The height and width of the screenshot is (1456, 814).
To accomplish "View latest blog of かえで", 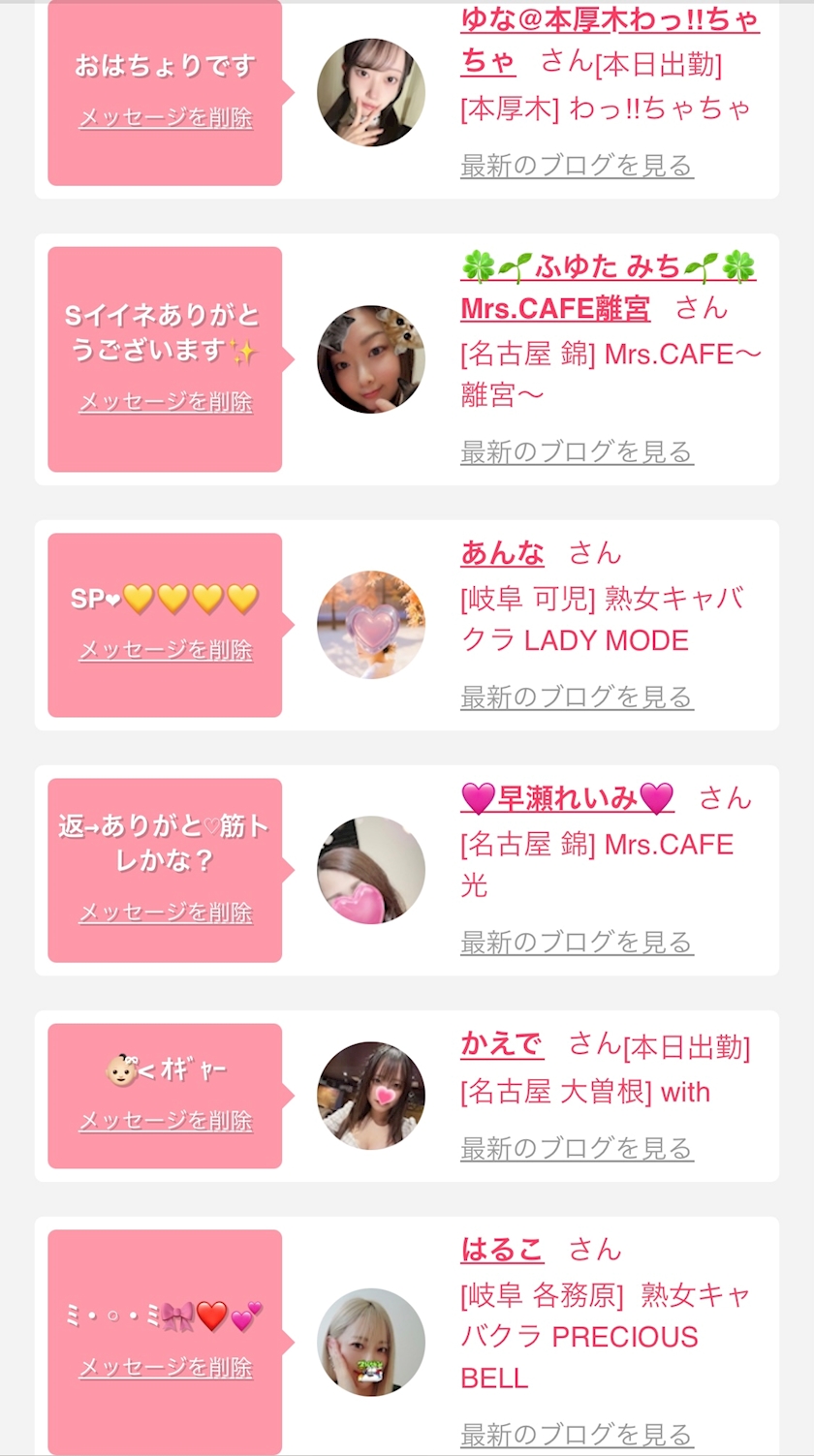I will point(577,1148).
